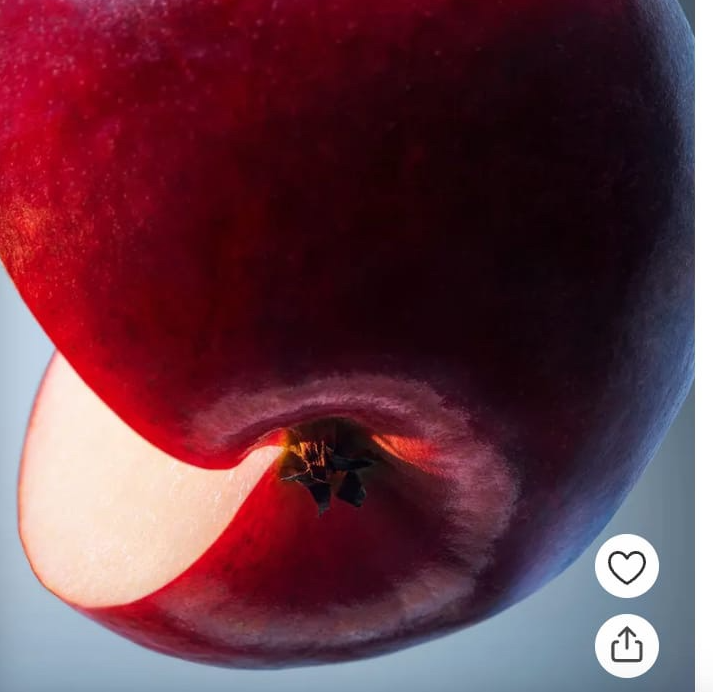Like this apple photo
The height and width of the screenshot is (692, 713).
click(x=627, y=567)
